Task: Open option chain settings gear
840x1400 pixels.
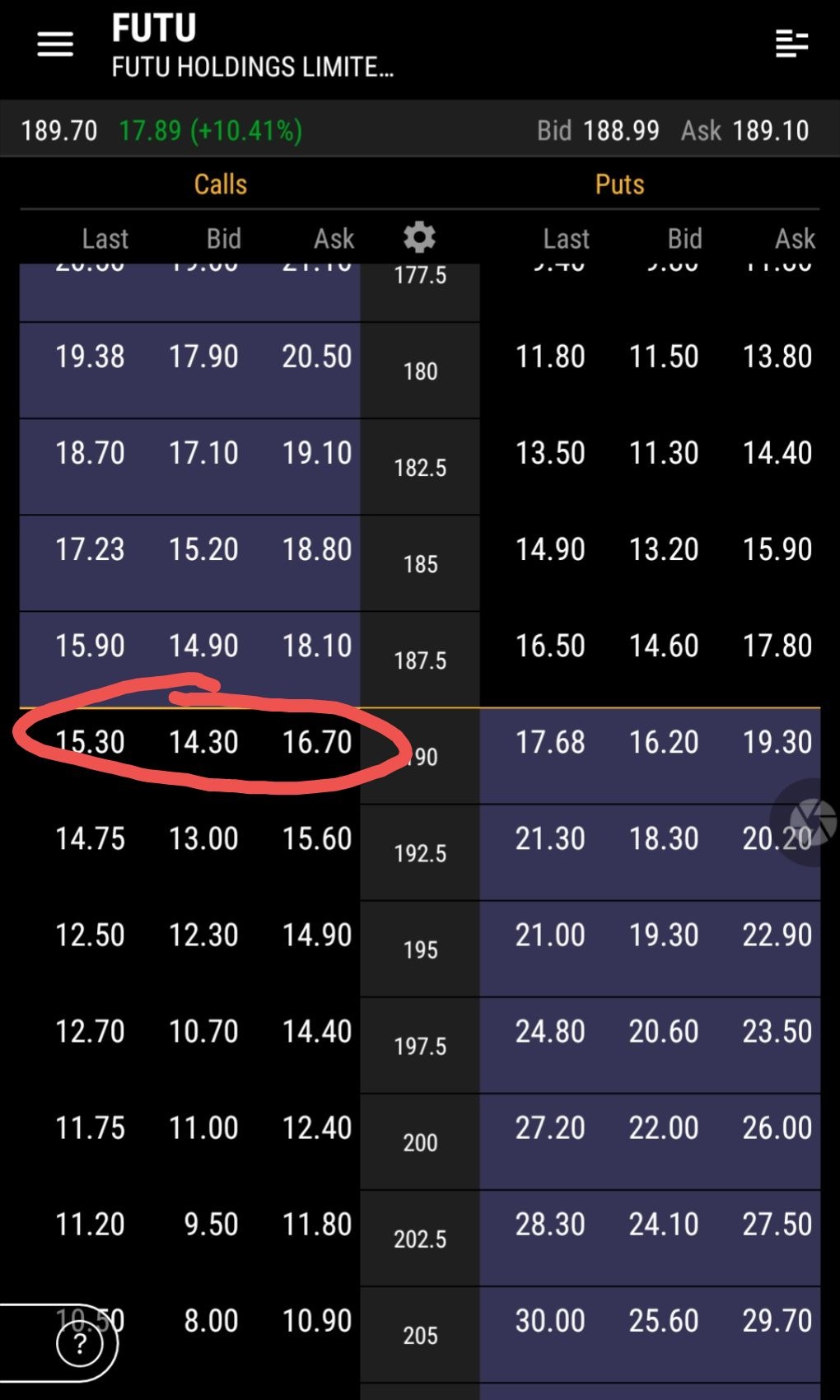Action: click(x=419, y=238)
